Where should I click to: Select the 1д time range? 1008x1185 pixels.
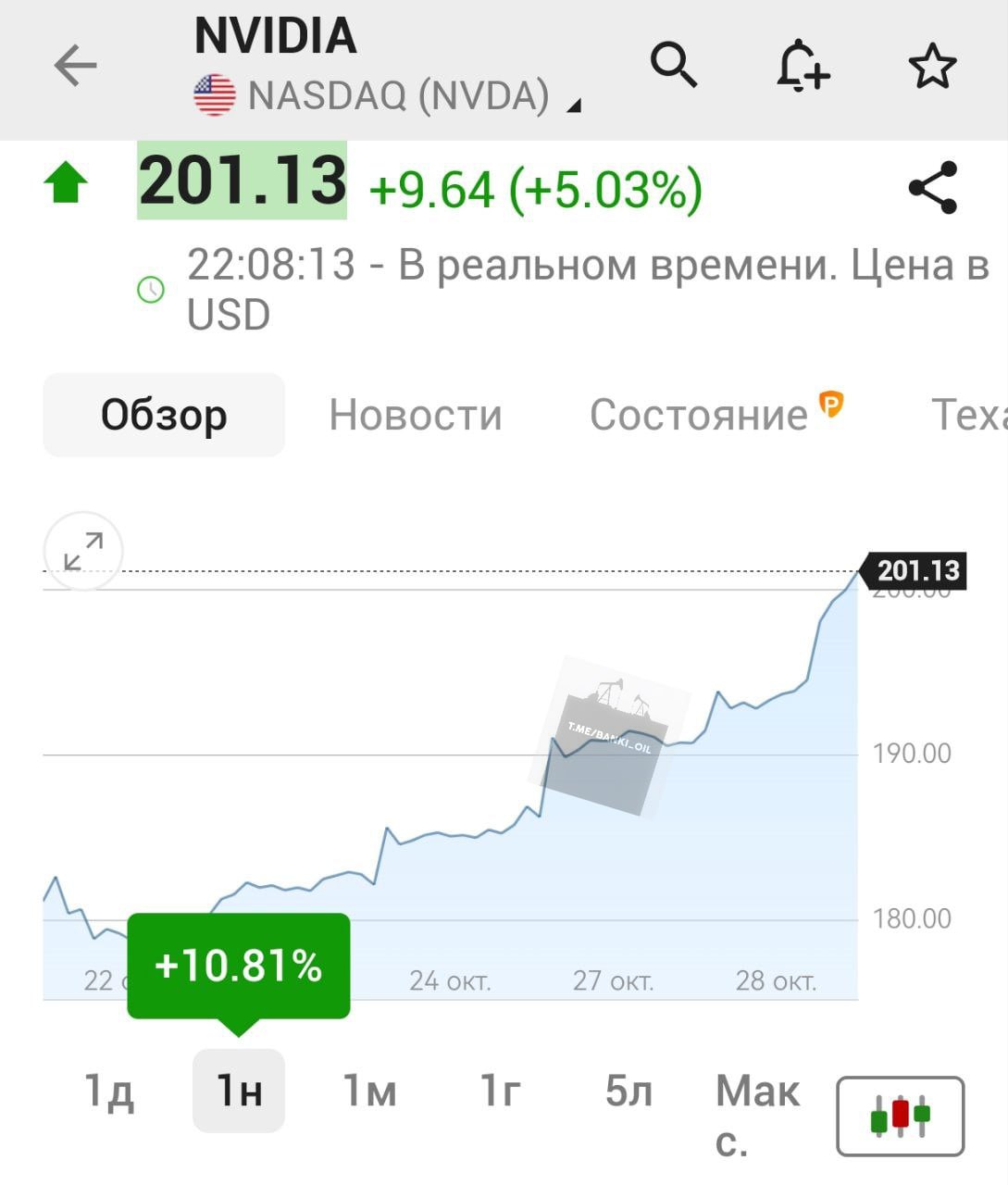coord(111,1092)
